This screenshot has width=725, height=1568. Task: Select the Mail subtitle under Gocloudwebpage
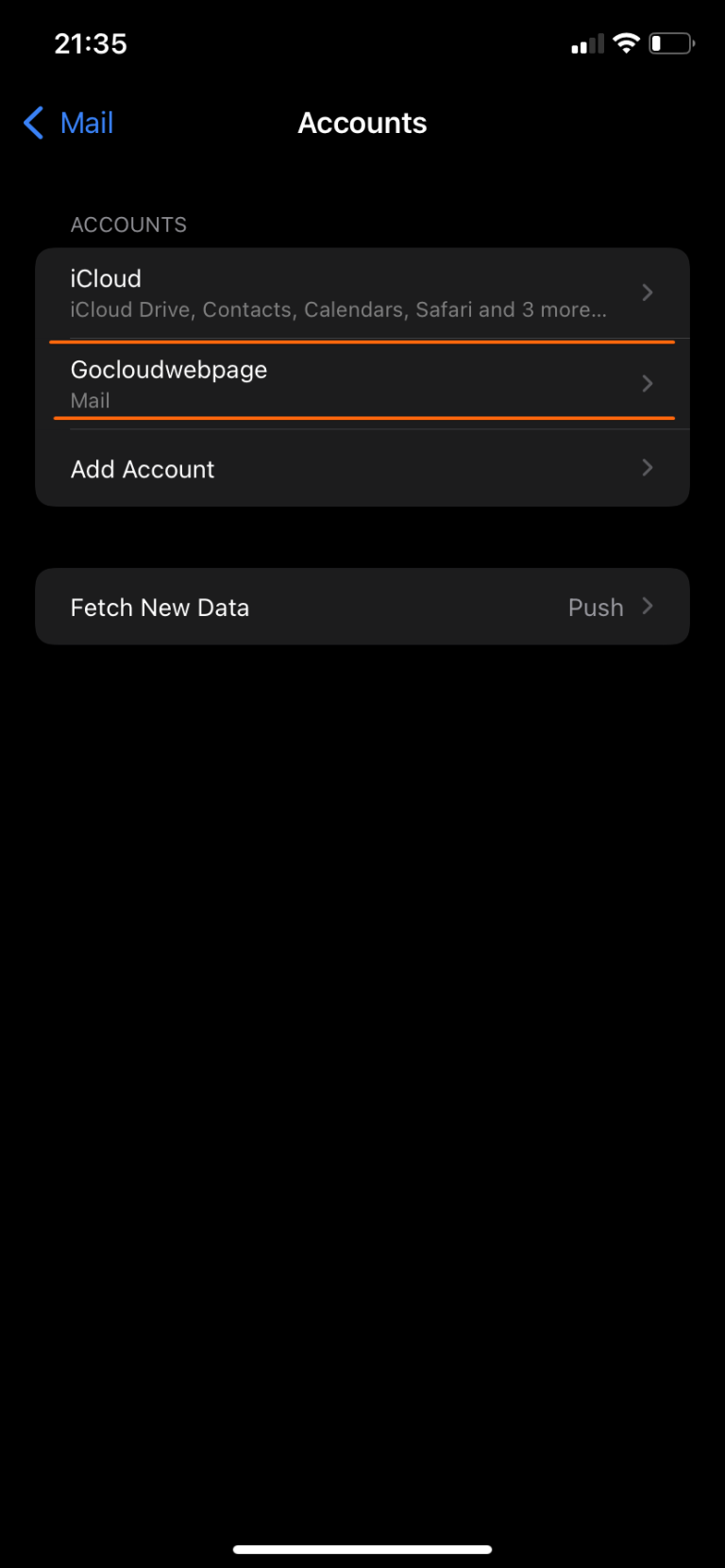tap(90, 400)
